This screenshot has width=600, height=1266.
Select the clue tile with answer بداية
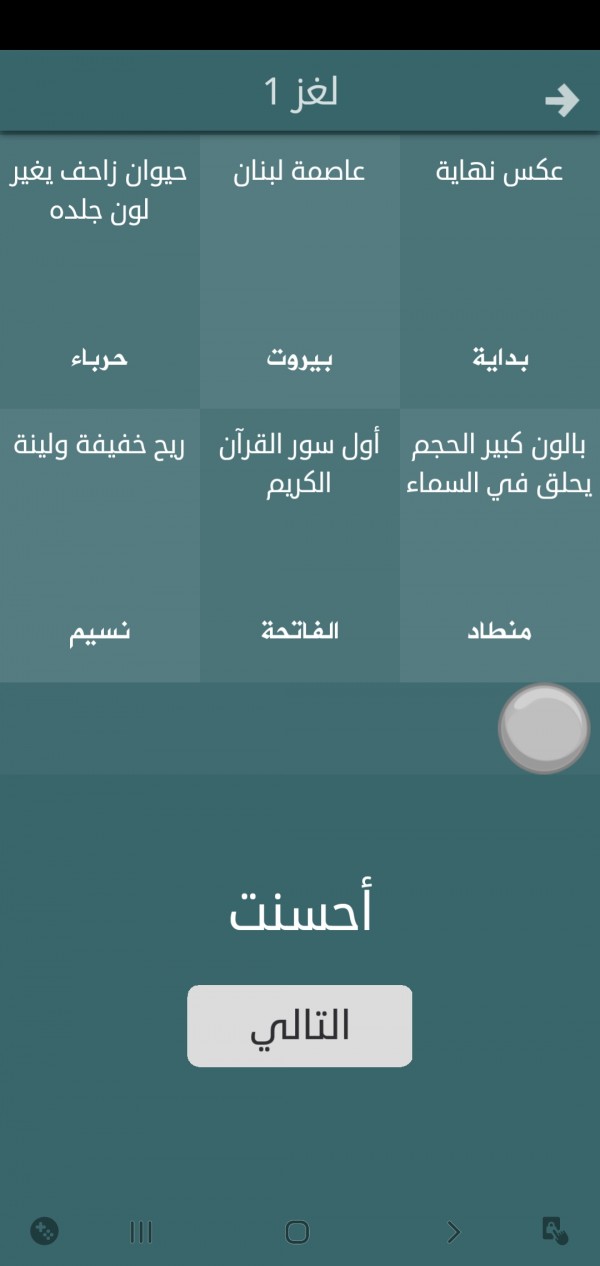point(500,271)
